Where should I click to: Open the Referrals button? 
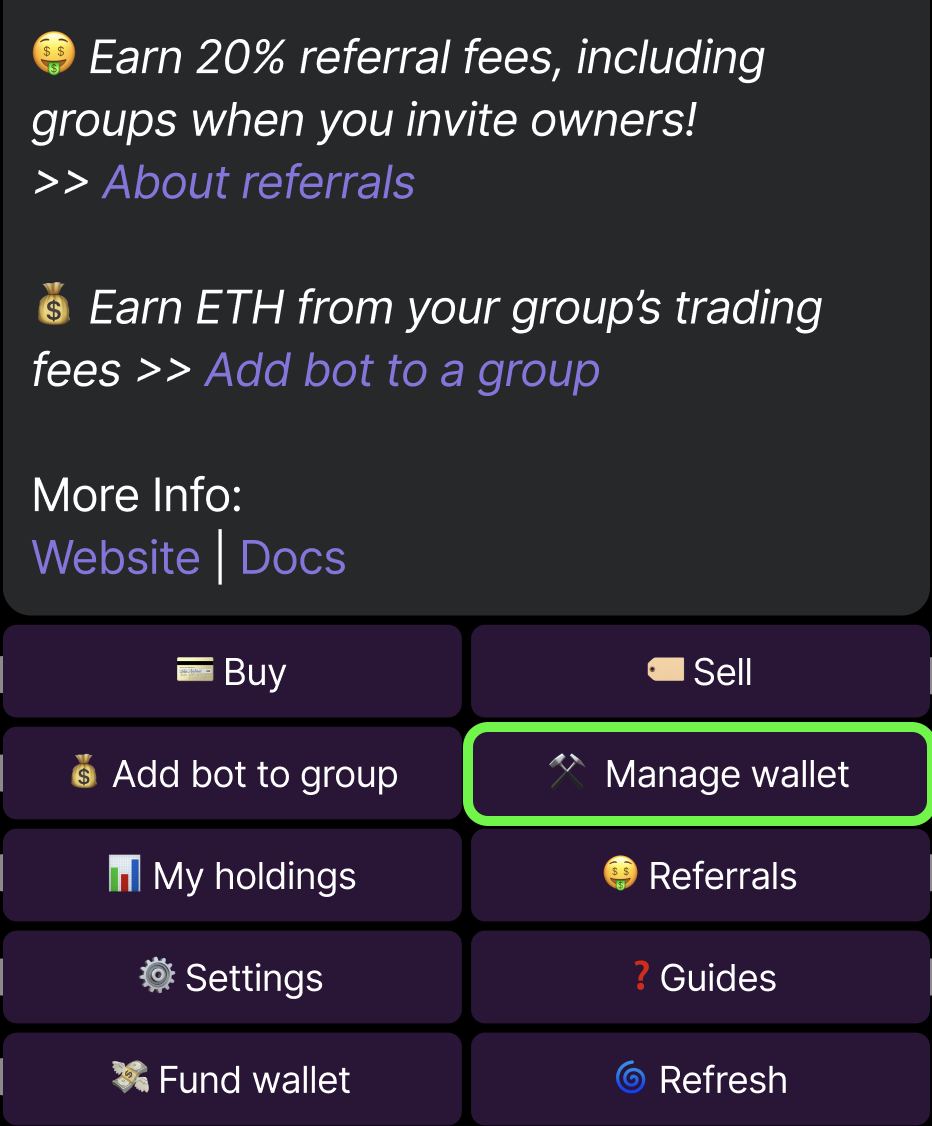coord(700,876)
